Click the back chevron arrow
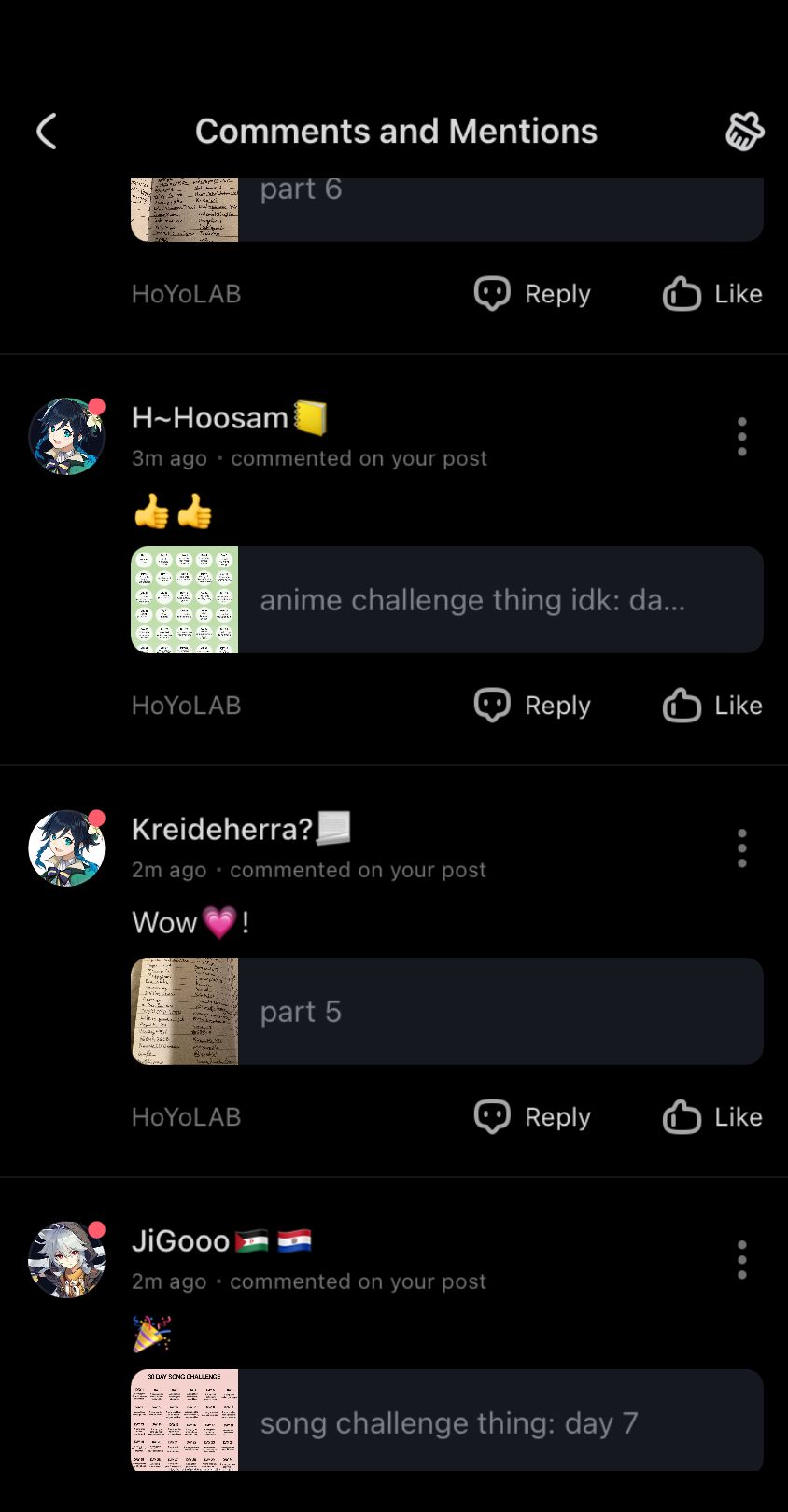Screen dimensions: 788x1512 coord(46,132)
